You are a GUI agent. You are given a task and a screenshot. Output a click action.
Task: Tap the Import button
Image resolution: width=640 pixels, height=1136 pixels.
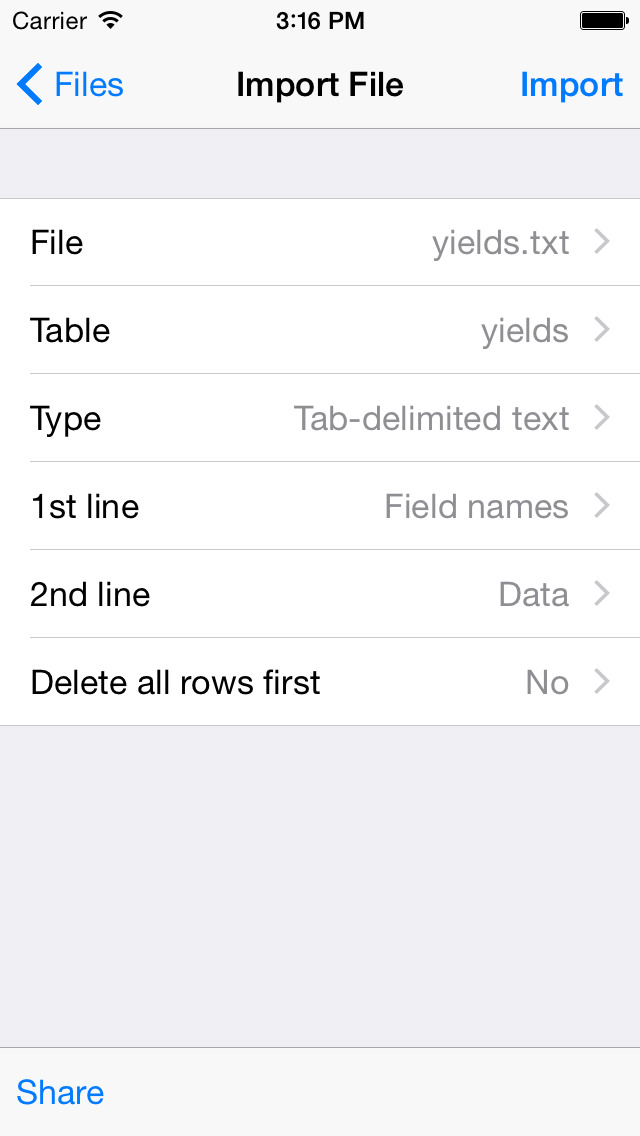(x=571, y=85)
